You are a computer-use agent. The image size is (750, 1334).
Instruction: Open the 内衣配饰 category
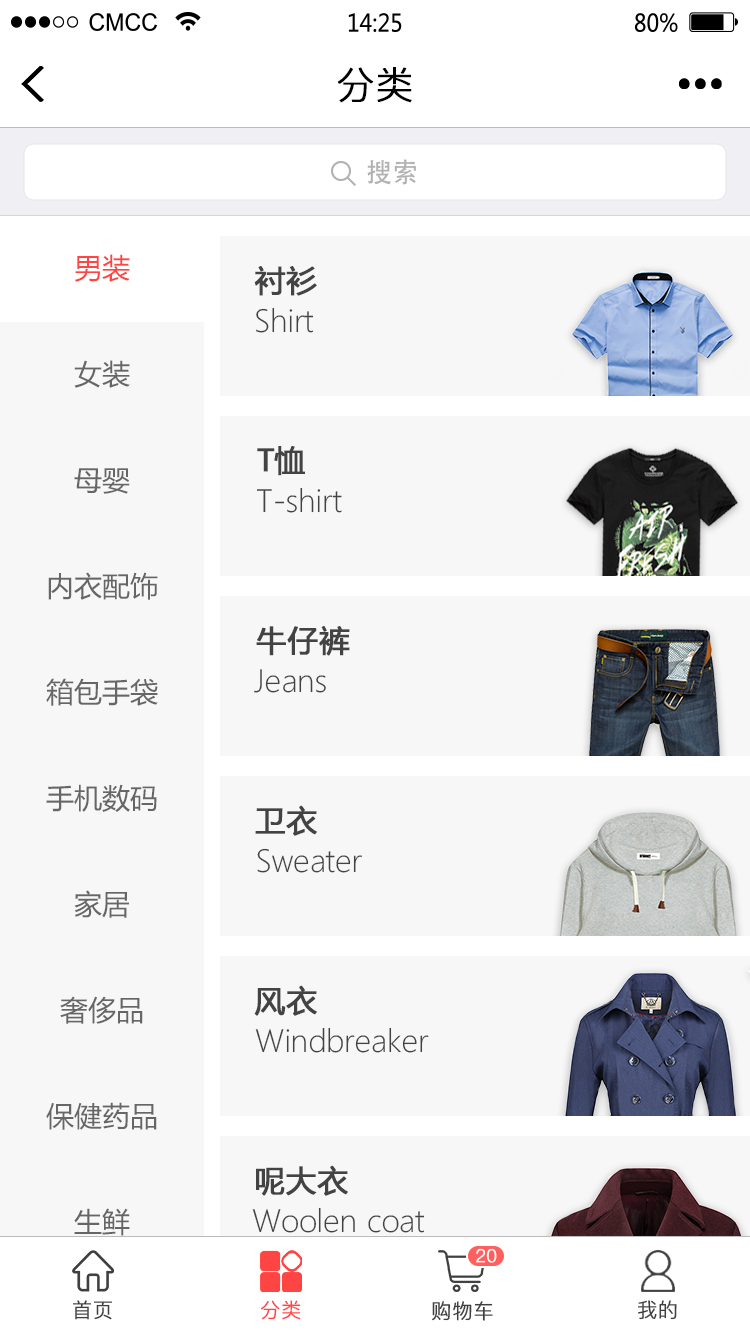click(x=102, y=587)
